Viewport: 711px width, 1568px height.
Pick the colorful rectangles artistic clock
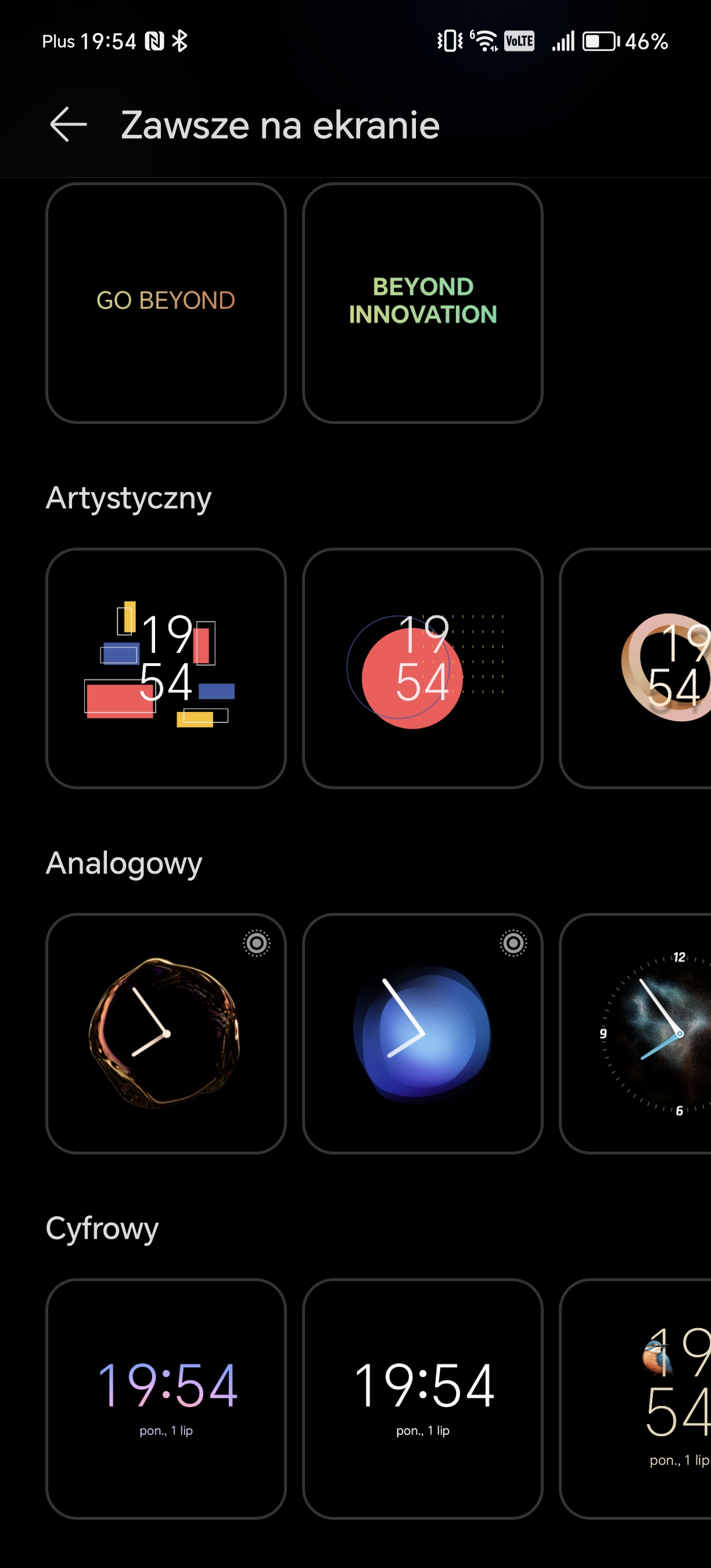[x=166, y=668]
